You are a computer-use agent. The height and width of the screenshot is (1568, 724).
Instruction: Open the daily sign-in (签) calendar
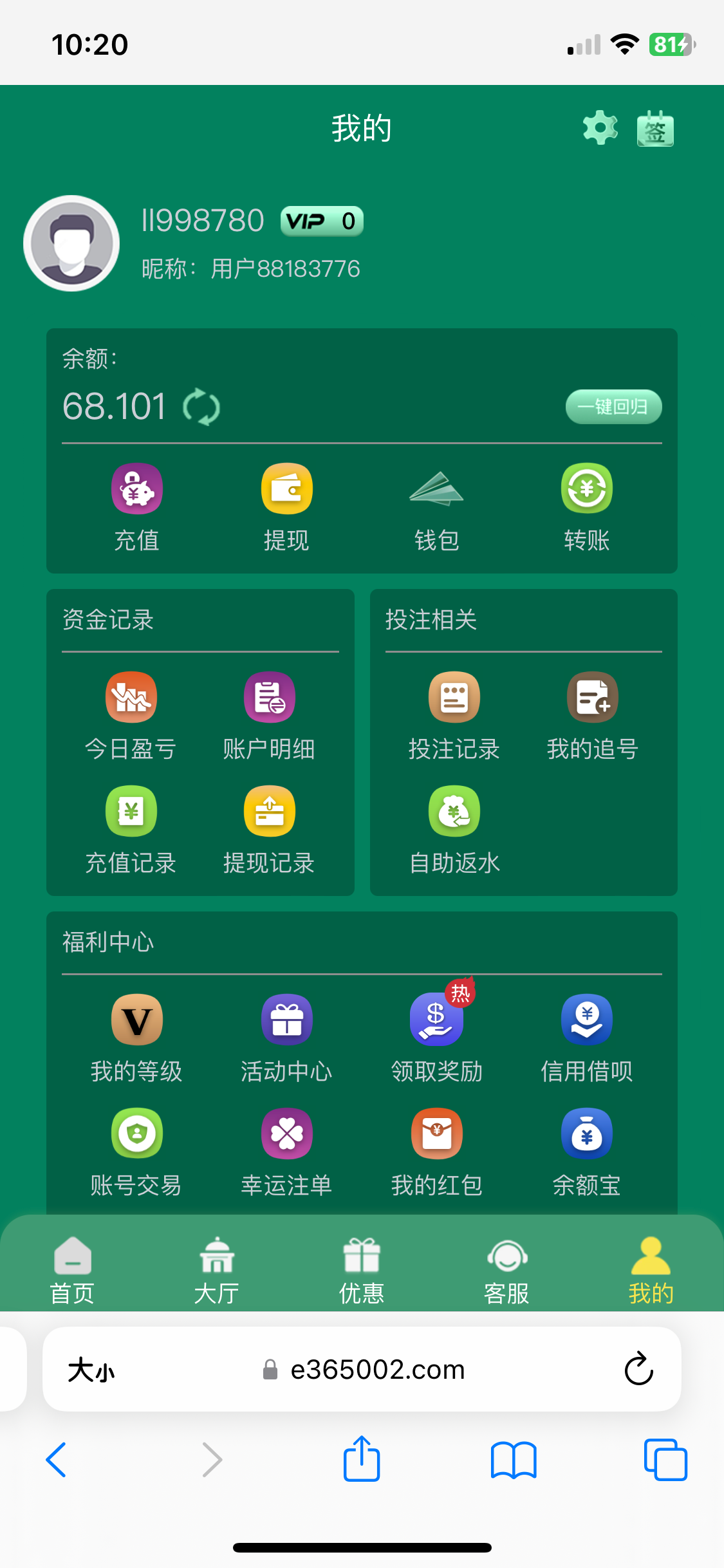(x=655, y=129)
